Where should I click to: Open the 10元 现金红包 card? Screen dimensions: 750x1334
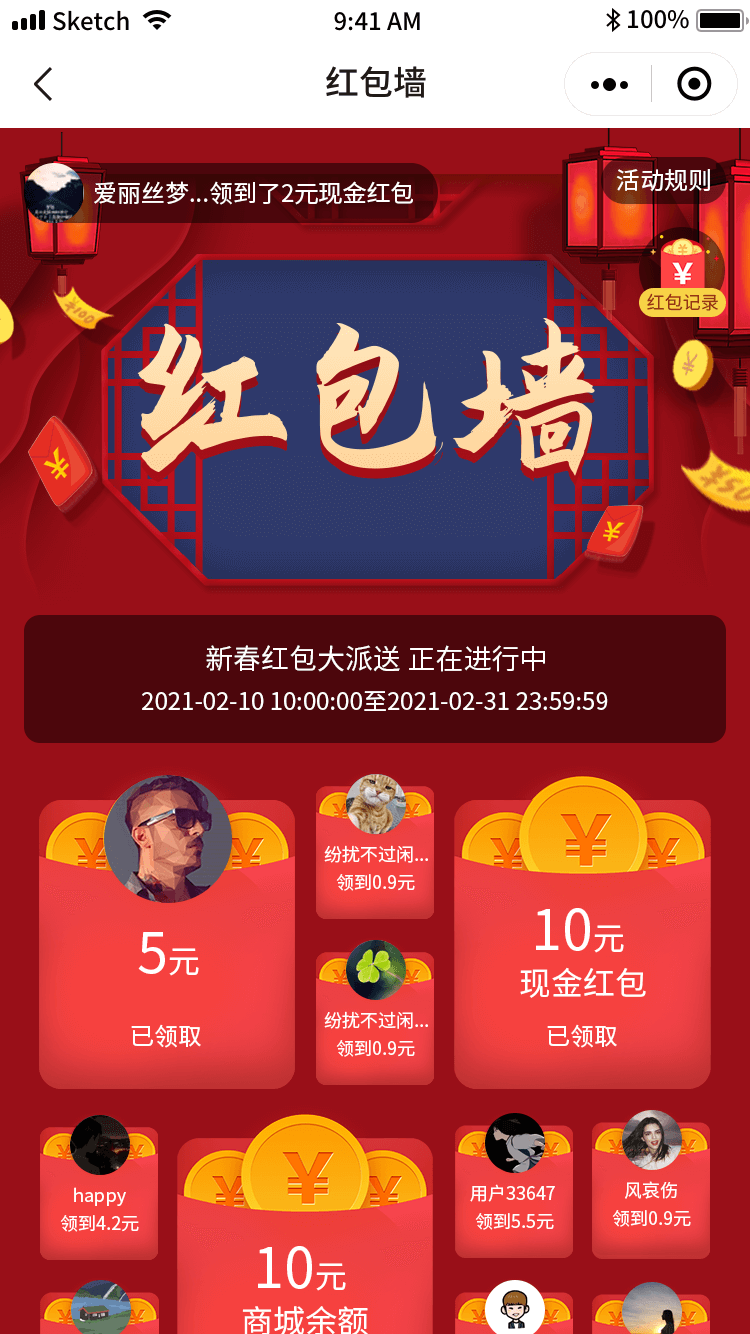click(x=582, y=960)
